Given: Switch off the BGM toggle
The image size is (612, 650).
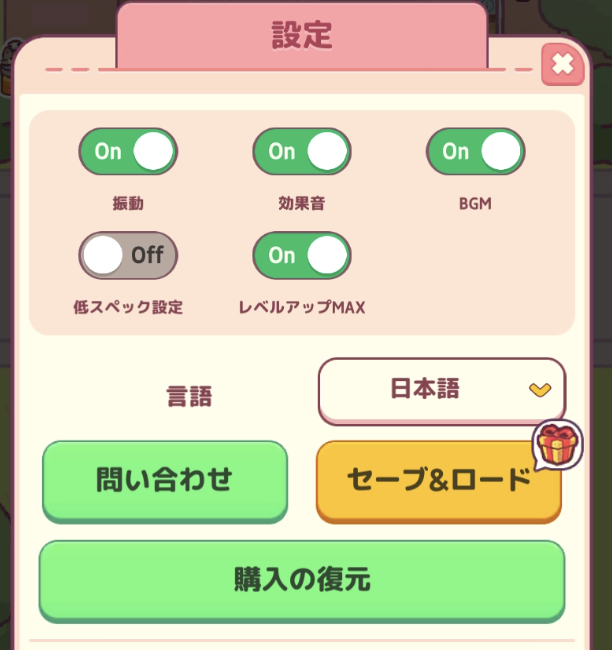Looking at the screenshot, I should 476,151.
